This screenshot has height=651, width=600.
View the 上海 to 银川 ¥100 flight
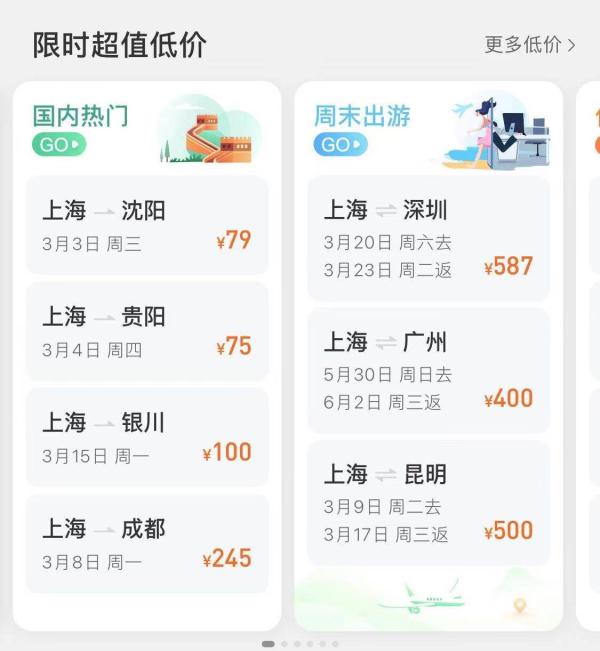pyautogui.click(x=147, y=437)
